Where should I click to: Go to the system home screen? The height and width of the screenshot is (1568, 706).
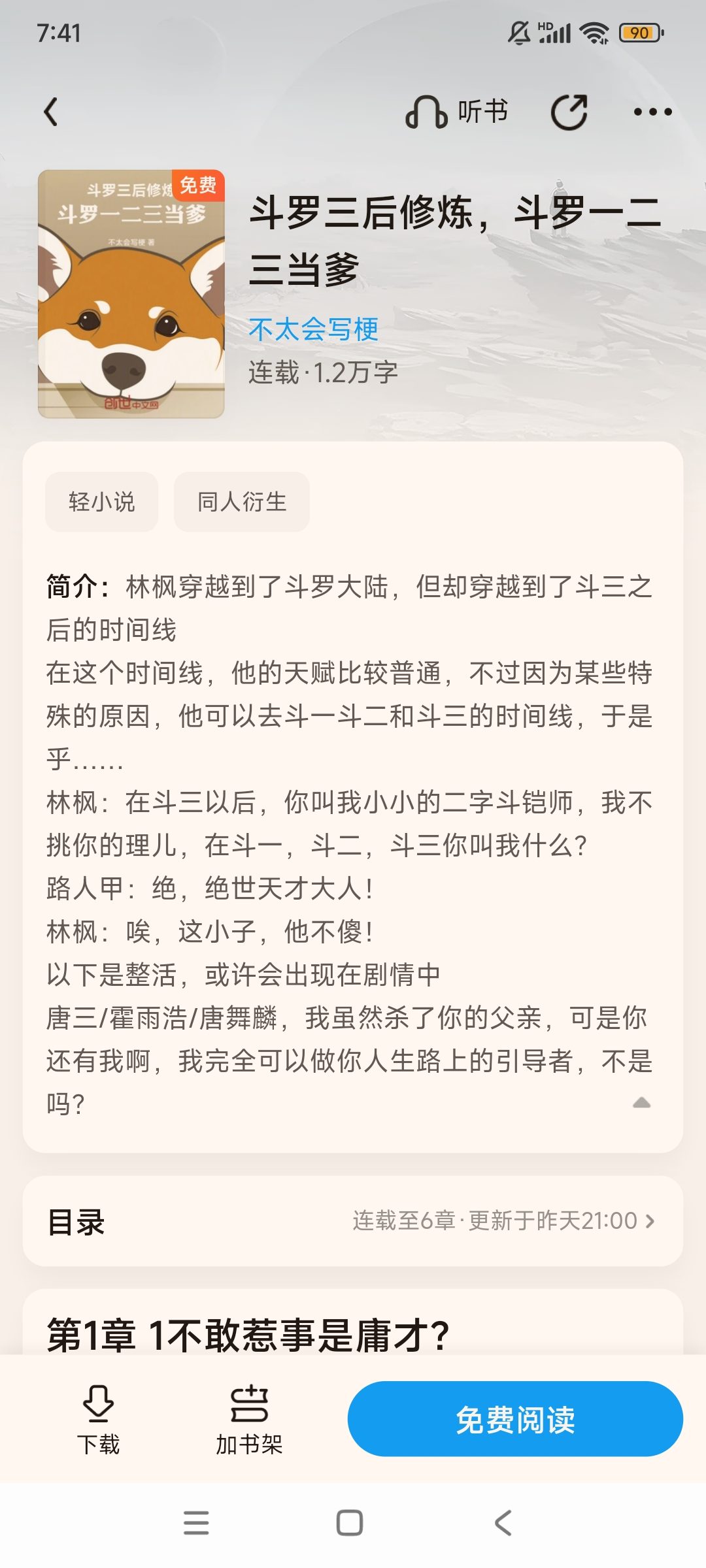pyautogui.click(x=350, y=1523)
